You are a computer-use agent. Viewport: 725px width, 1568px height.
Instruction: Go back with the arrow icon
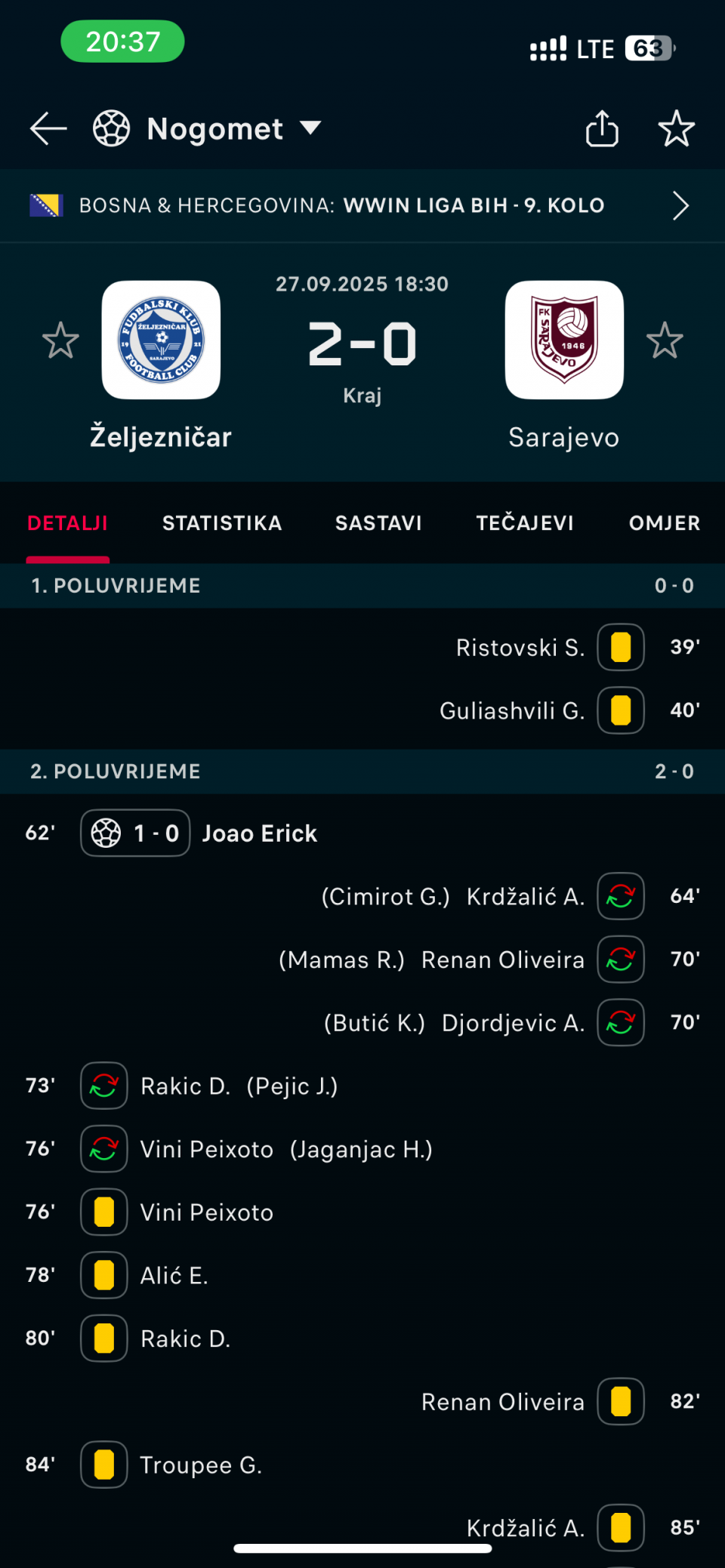pyautogui.click(x=48, y=128)
